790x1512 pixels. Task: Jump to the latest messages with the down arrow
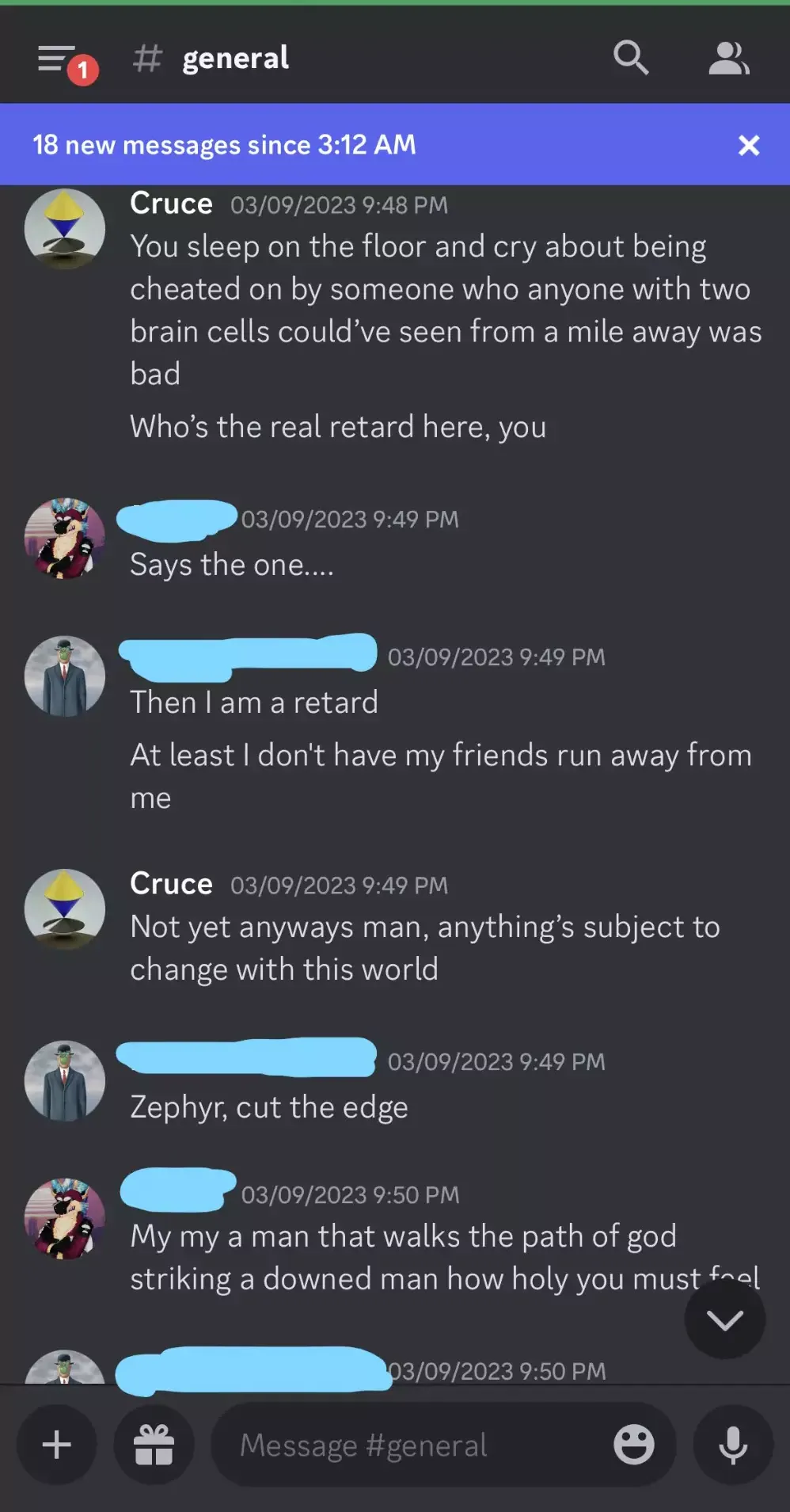click(x=724, y=1319)
